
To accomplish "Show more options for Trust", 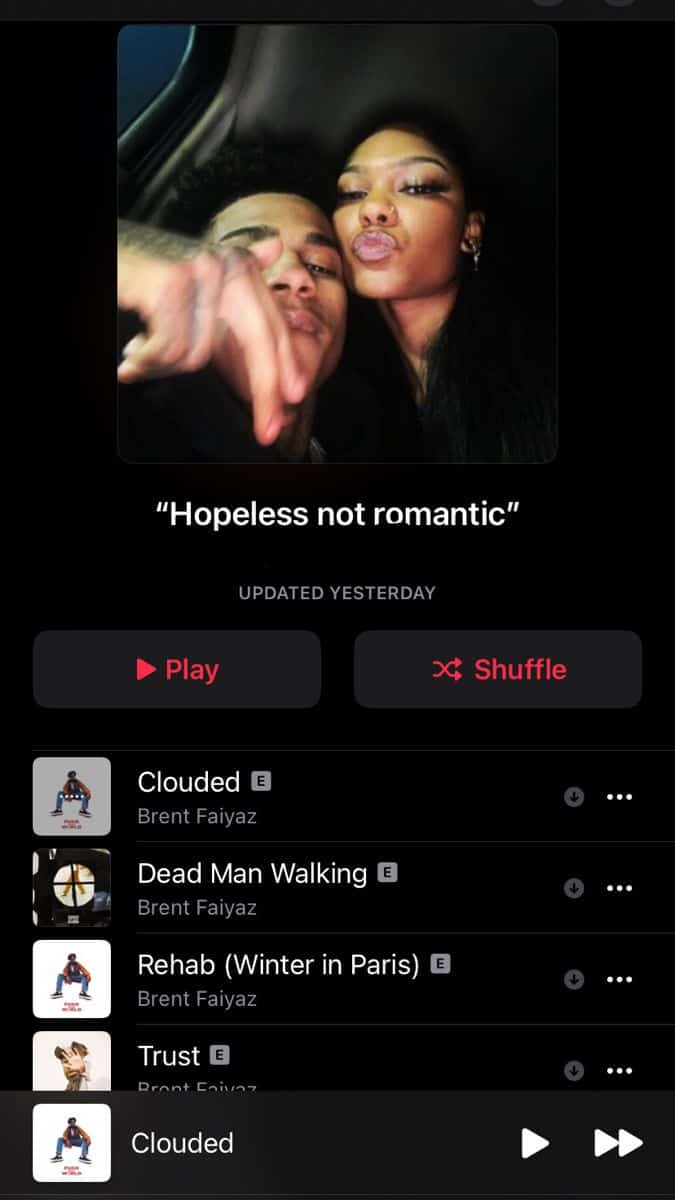I will (x=620, y=1070).
